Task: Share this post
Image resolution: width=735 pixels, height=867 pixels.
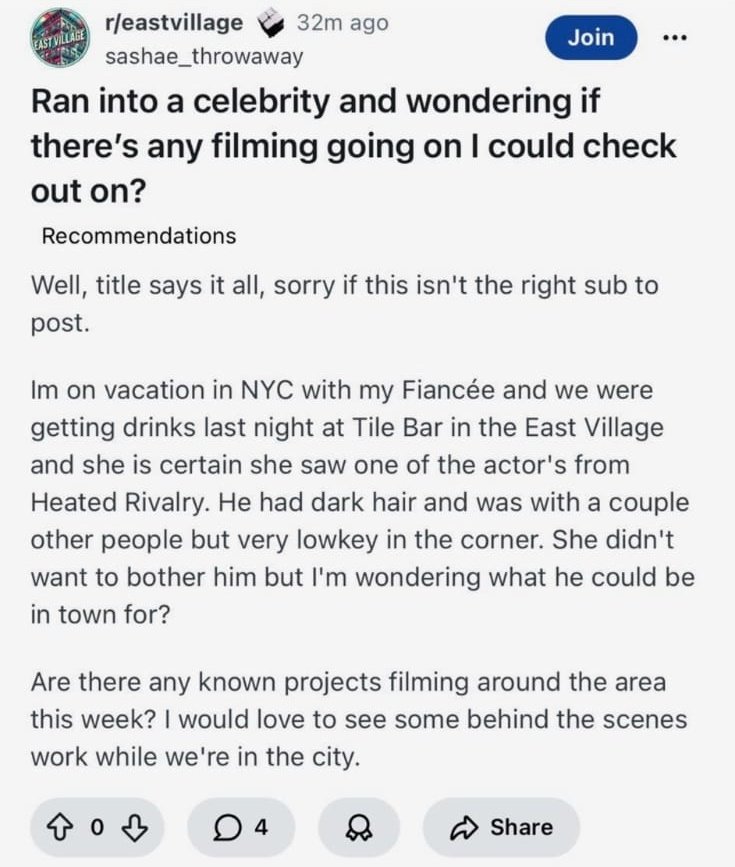Action: (x=502, y=827)
